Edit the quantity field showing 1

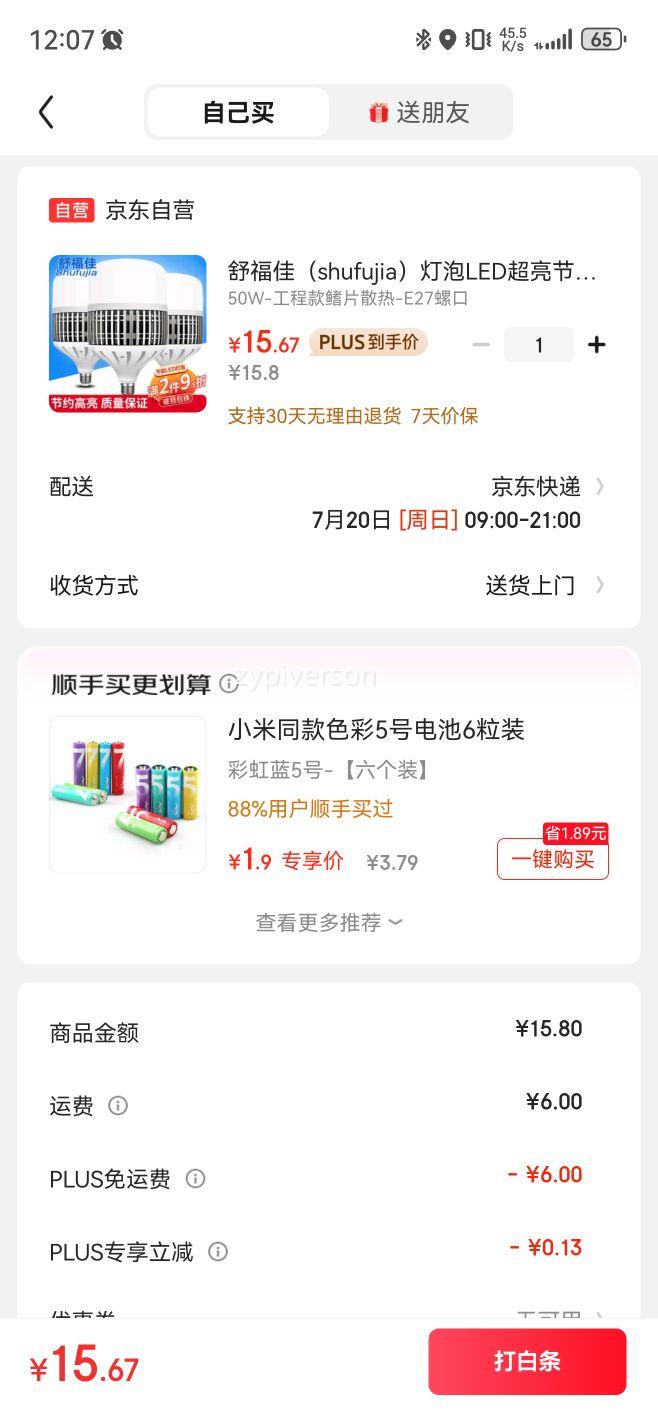click(x=538, y=345)
